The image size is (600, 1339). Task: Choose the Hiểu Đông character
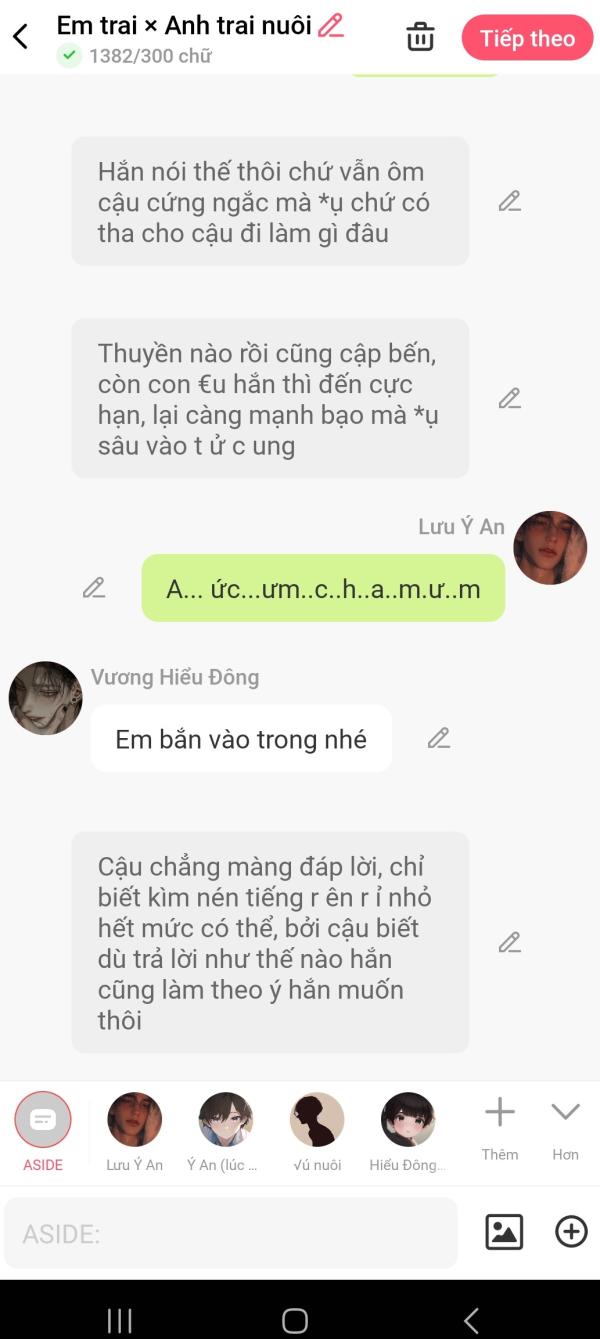pyautogui.click(x=408, y=1132)
